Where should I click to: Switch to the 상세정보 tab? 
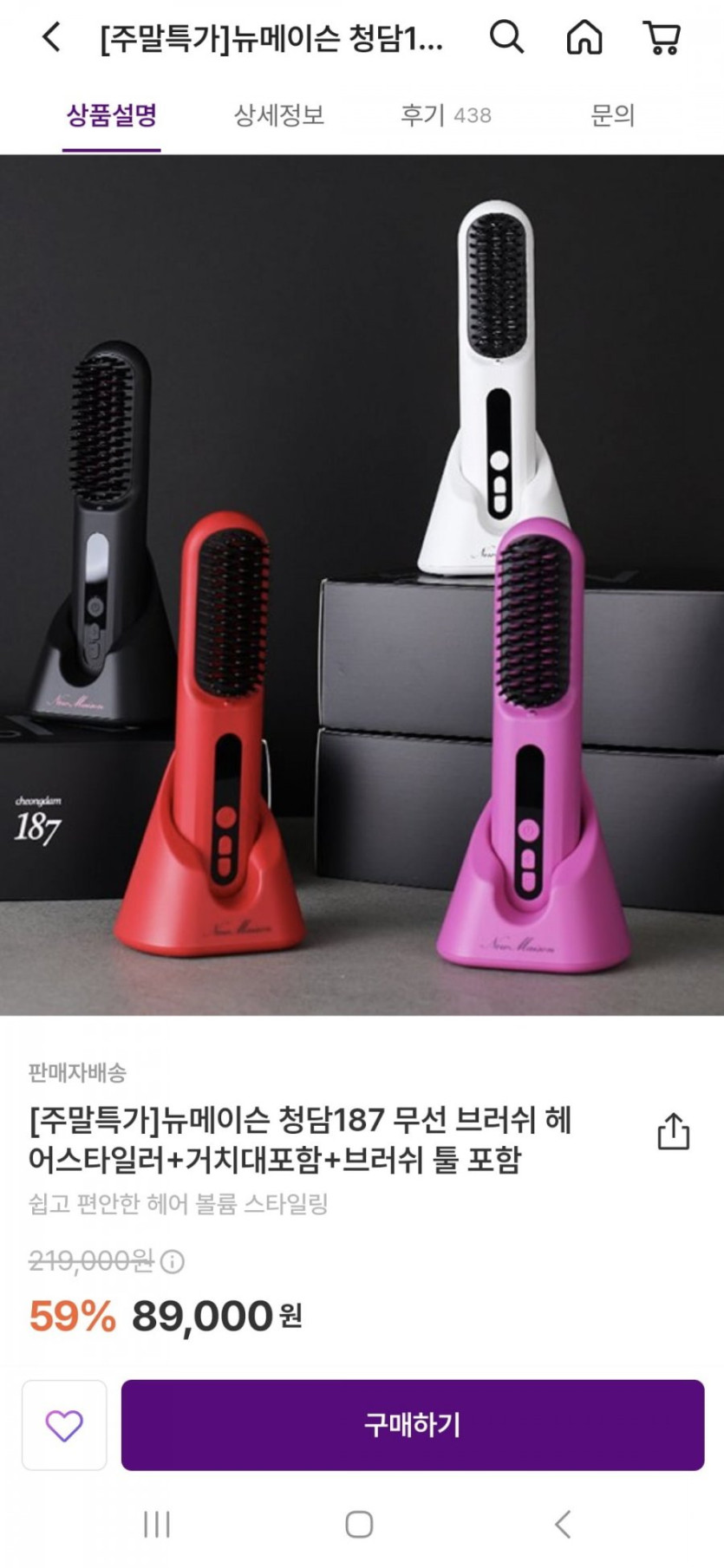pos(278,115)
